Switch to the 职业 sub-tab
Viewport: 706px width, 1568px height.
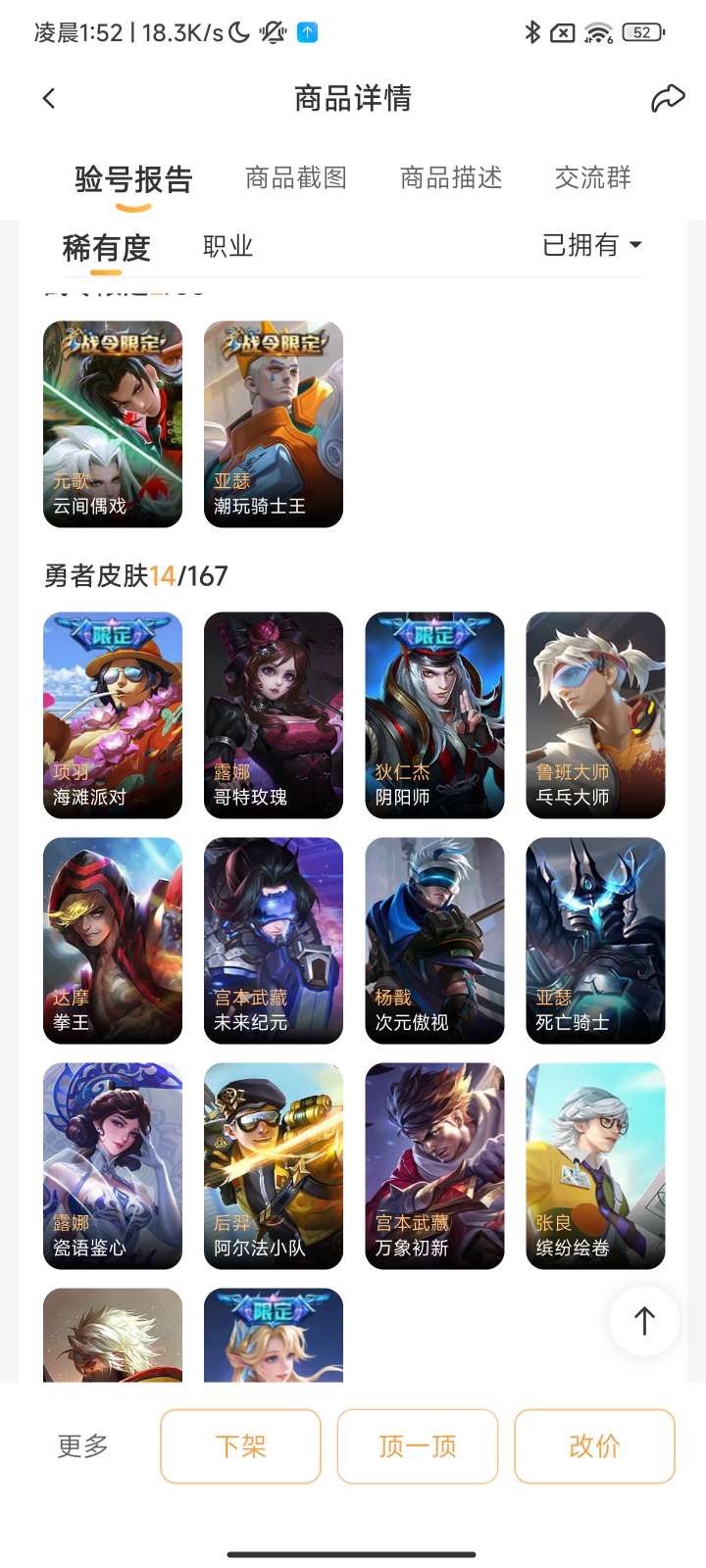(x=227, y=246)
